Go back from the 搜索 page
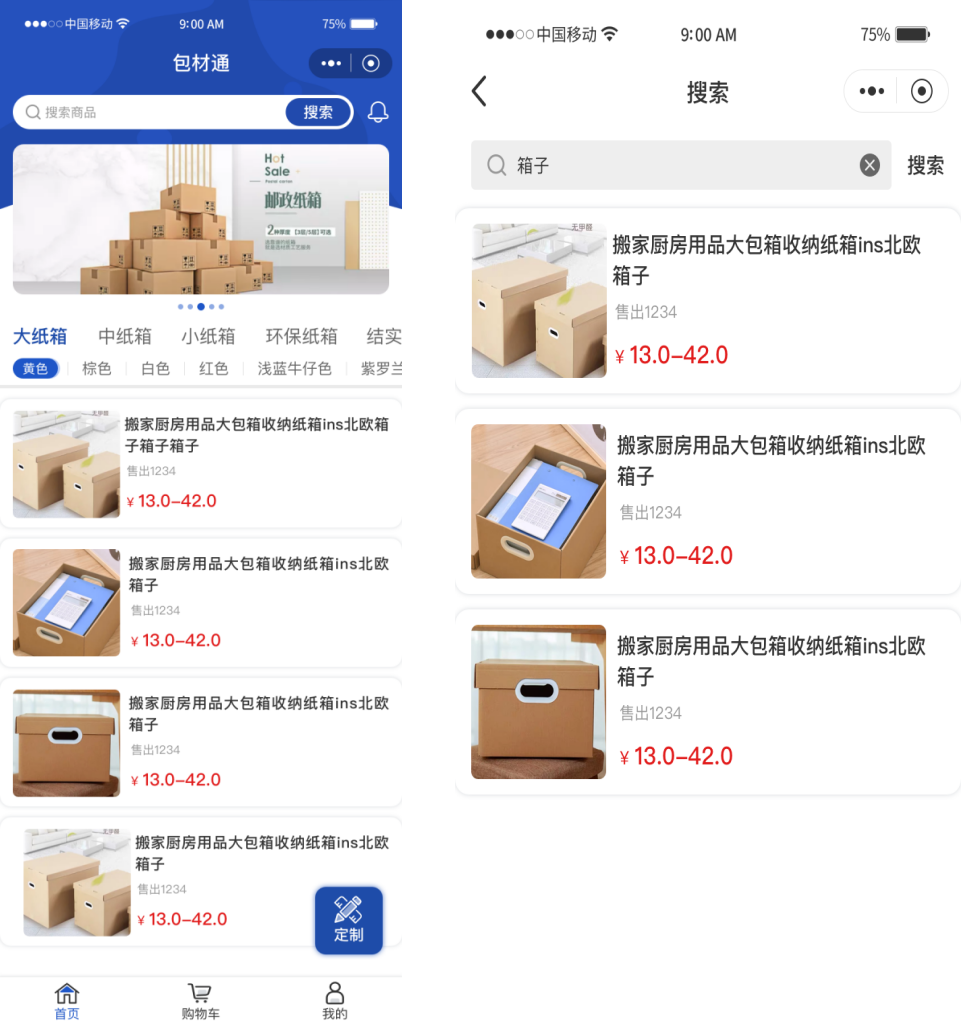Image resolution: width=962 pixels, height=1030 pixels. [x=480, y=92]
